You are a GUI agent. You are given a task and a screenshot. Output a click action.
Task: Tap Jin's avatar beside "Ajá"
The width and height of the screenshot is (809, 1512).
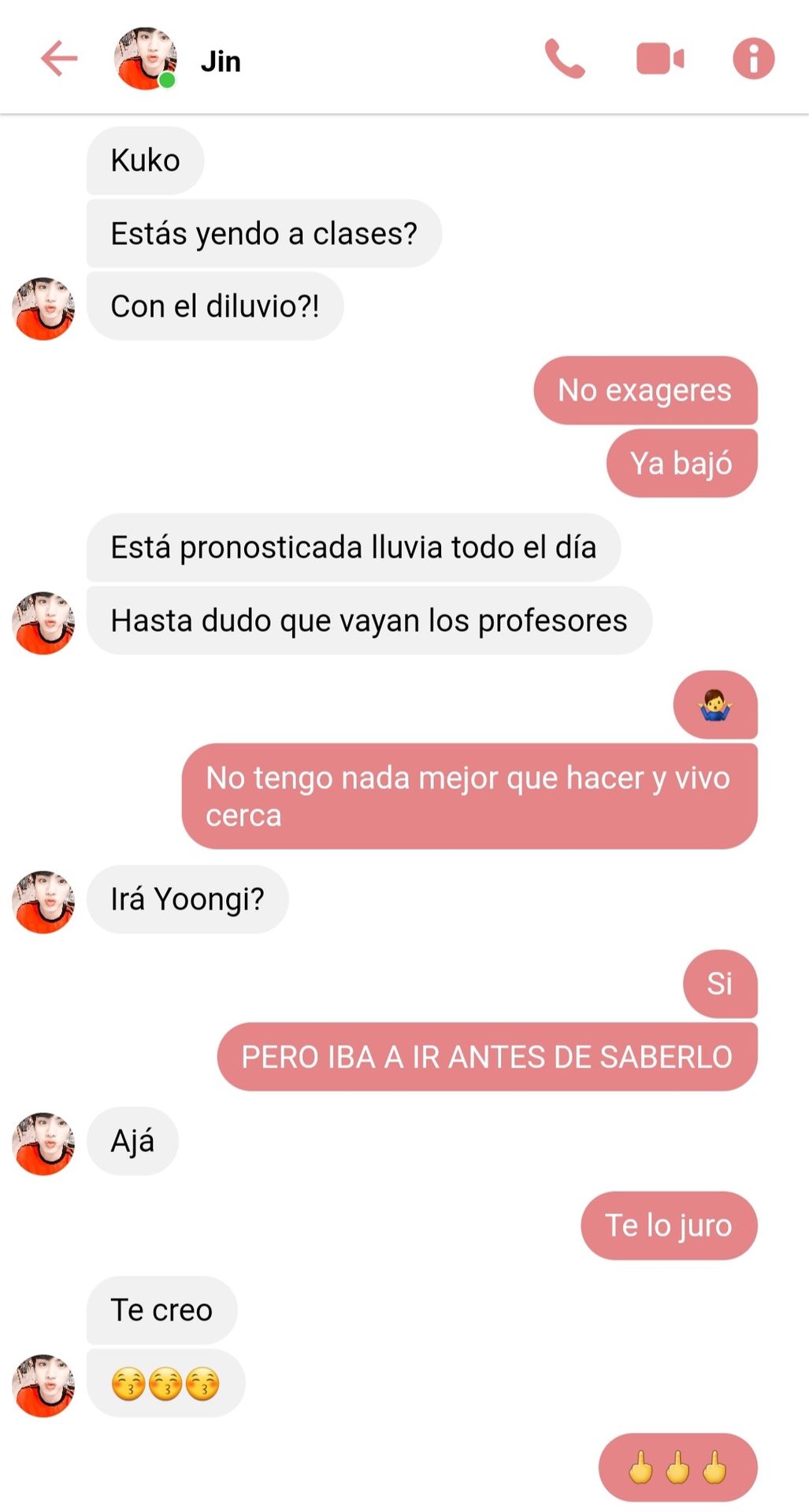click(43, 1143)
